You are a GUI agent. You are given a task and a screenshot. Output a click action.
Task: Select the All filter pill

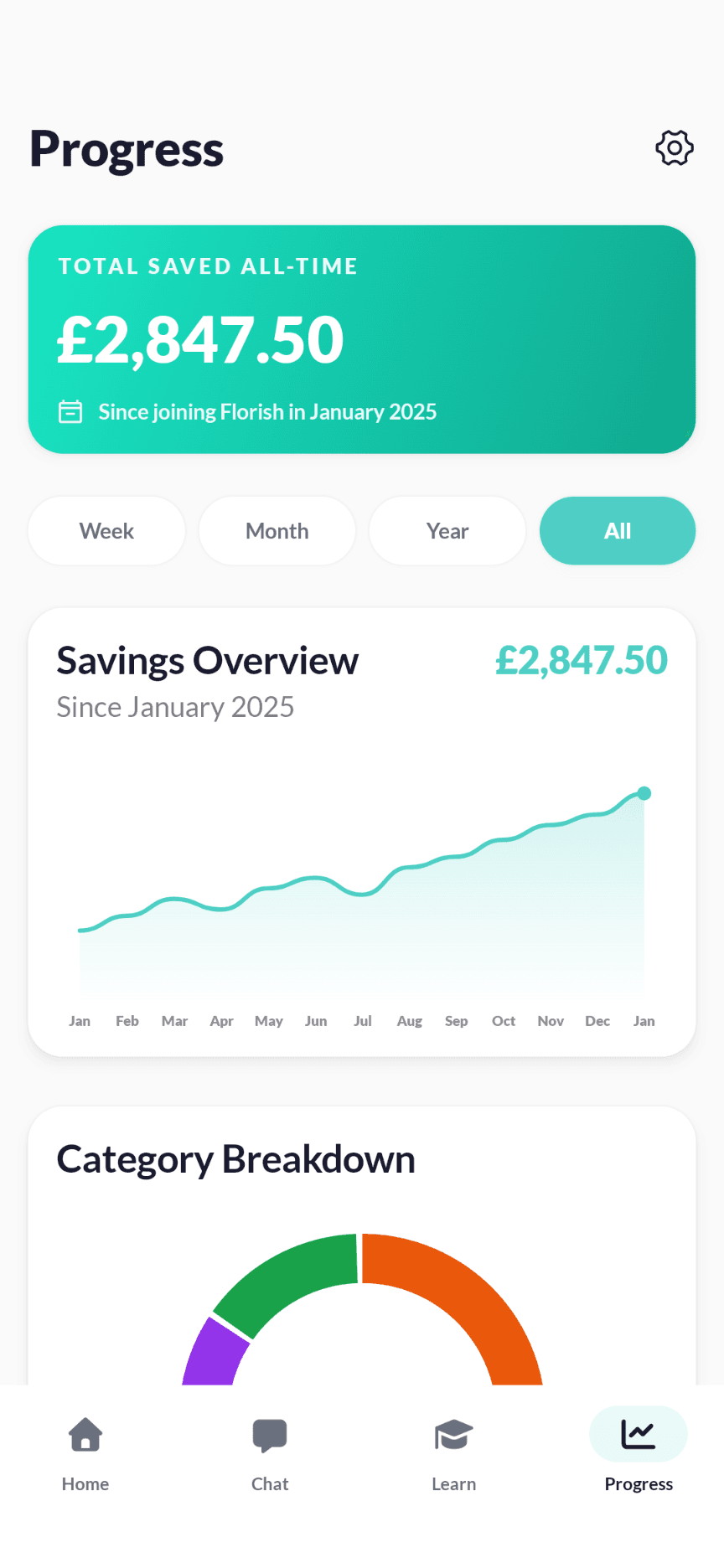(618, 530)
